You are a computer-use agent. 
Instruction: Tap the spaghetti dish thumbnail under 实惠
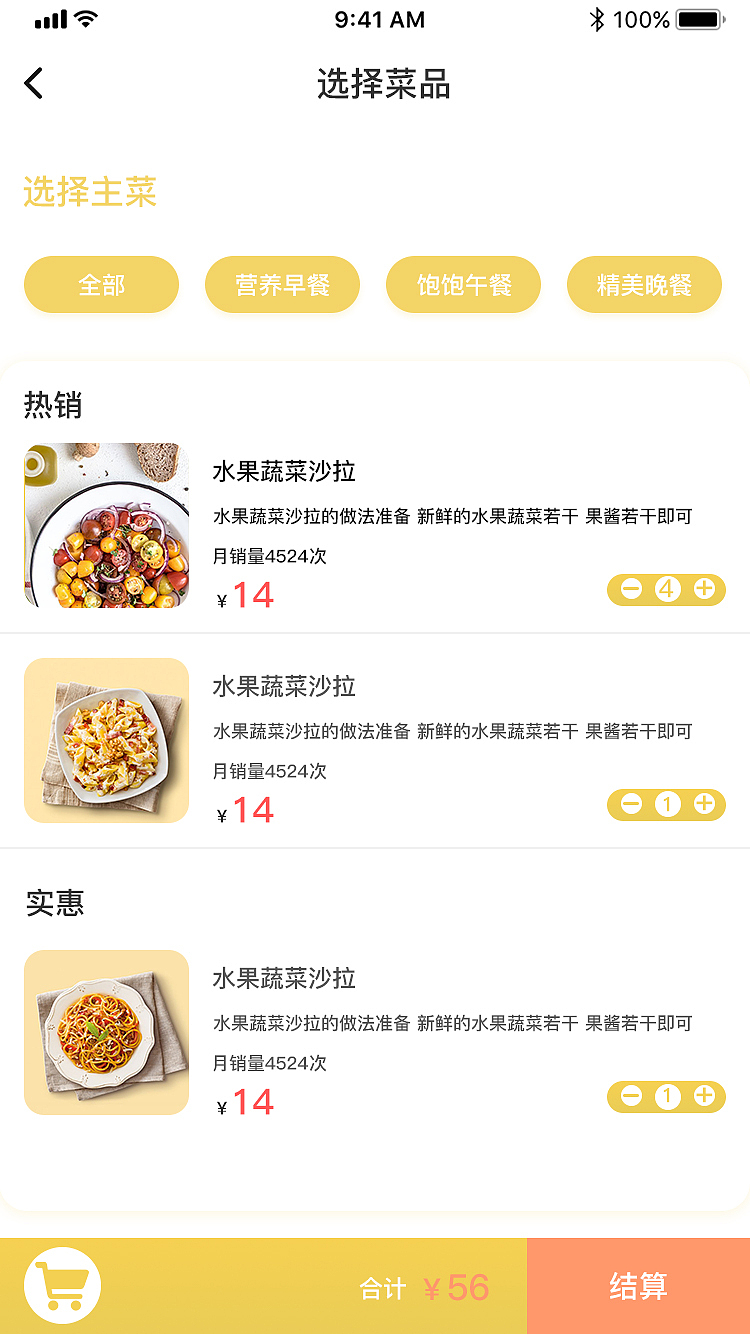coord(106,1031)
